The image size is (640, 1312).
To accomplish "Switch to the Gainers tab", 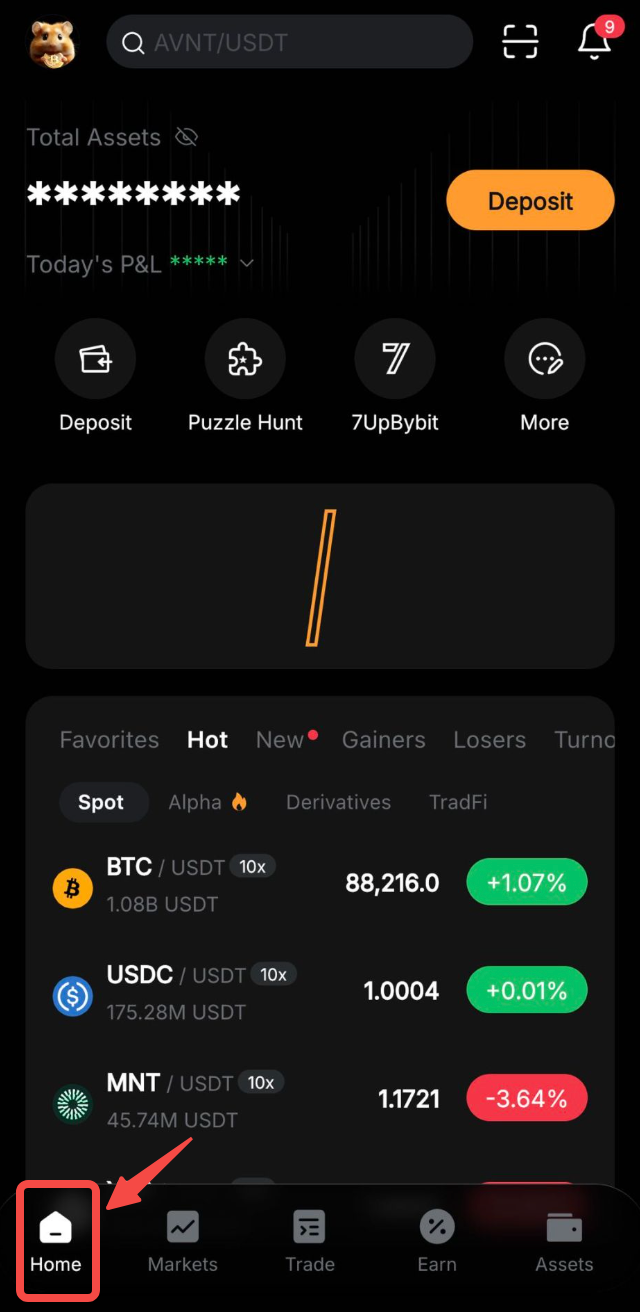I will pyautogui.click(x=383, y=740).
